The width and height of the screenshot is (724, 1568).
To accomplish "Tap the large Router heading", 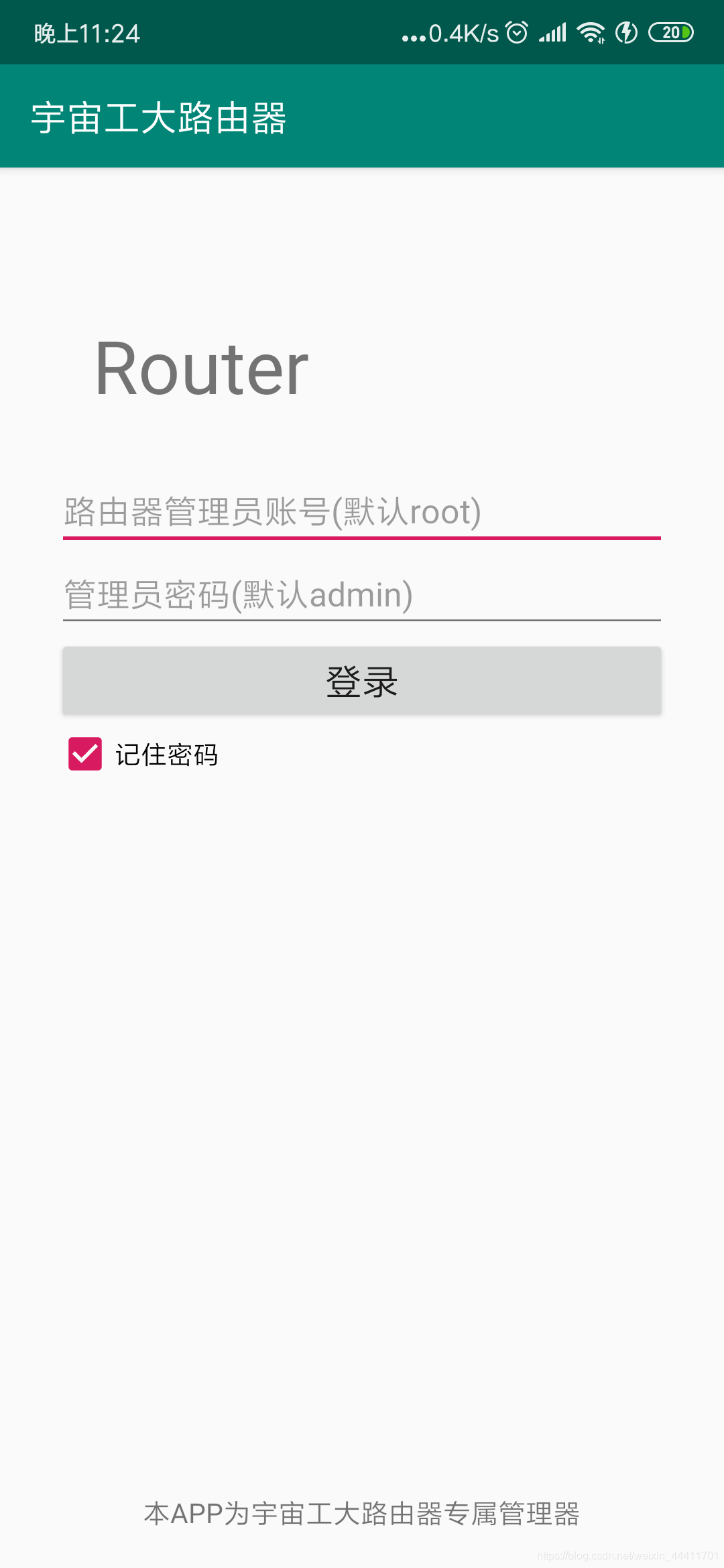I will coord(200,369).
